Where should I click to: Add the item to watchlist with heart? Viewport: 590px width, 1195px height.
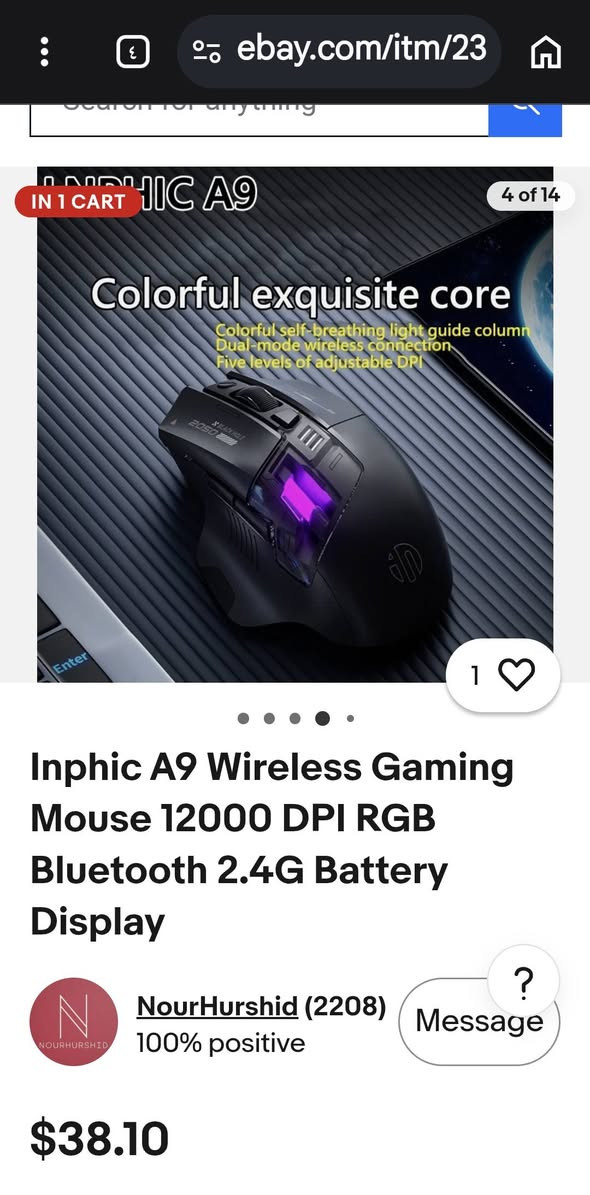503,675
